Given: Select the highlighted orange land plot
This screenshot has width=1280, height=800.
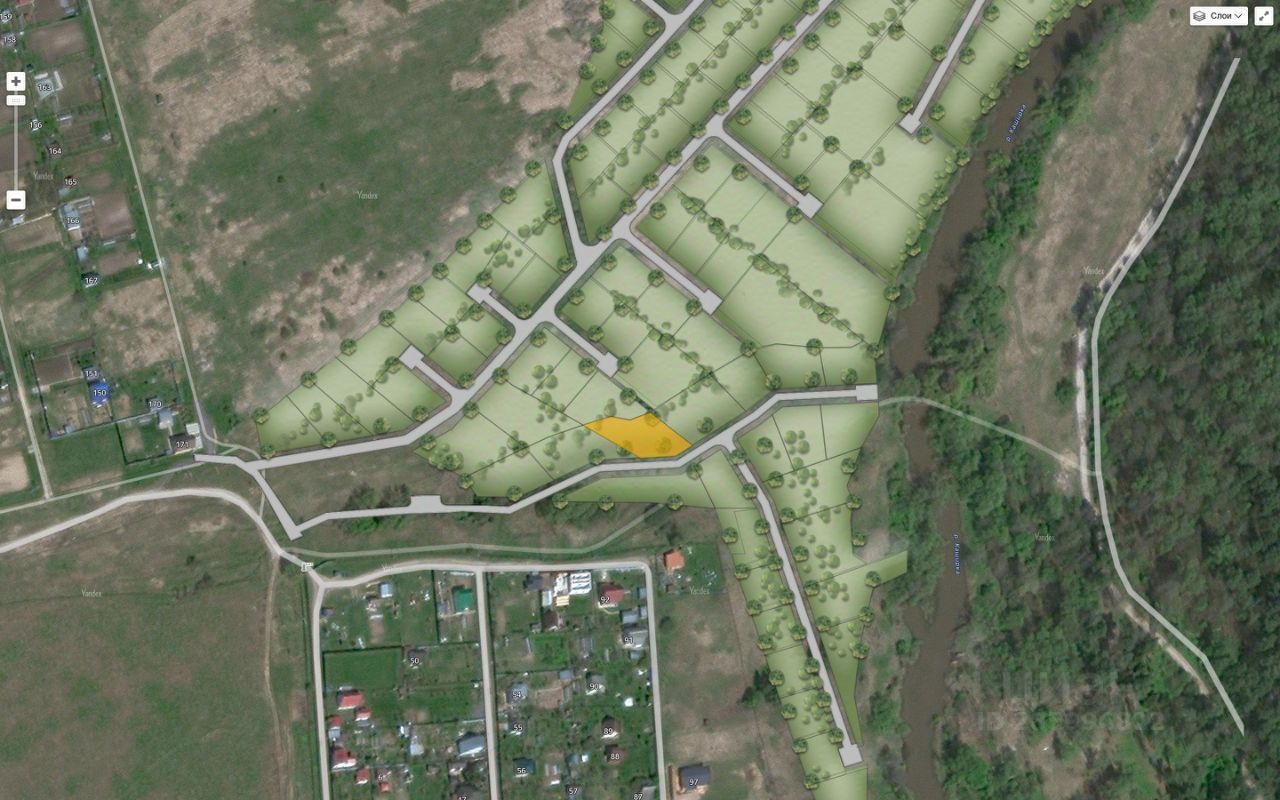Looking at the screenshot, I should coord(640,437).
